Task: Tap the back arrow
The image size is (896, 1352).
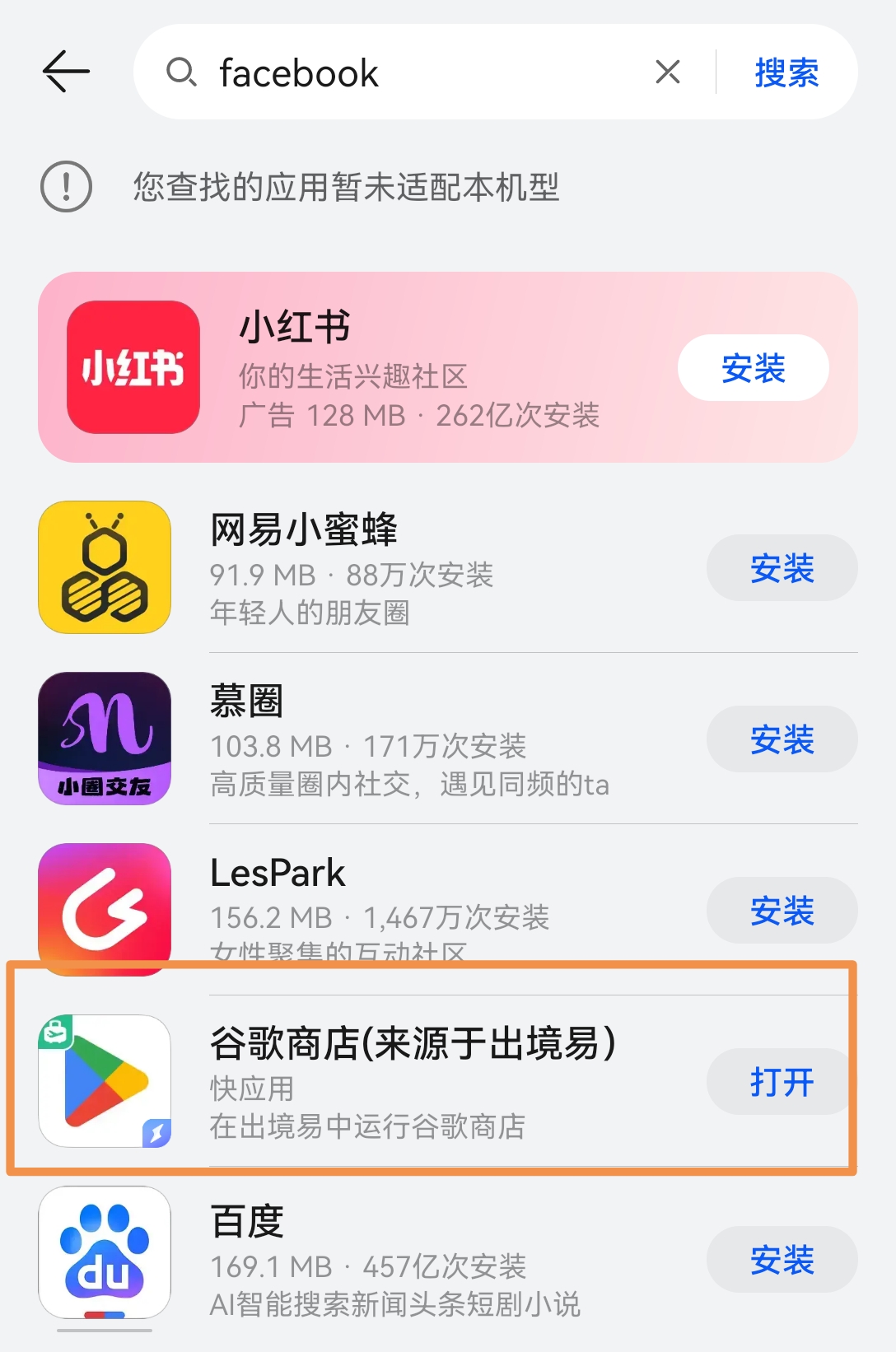Action: click(x=65, y=72)
